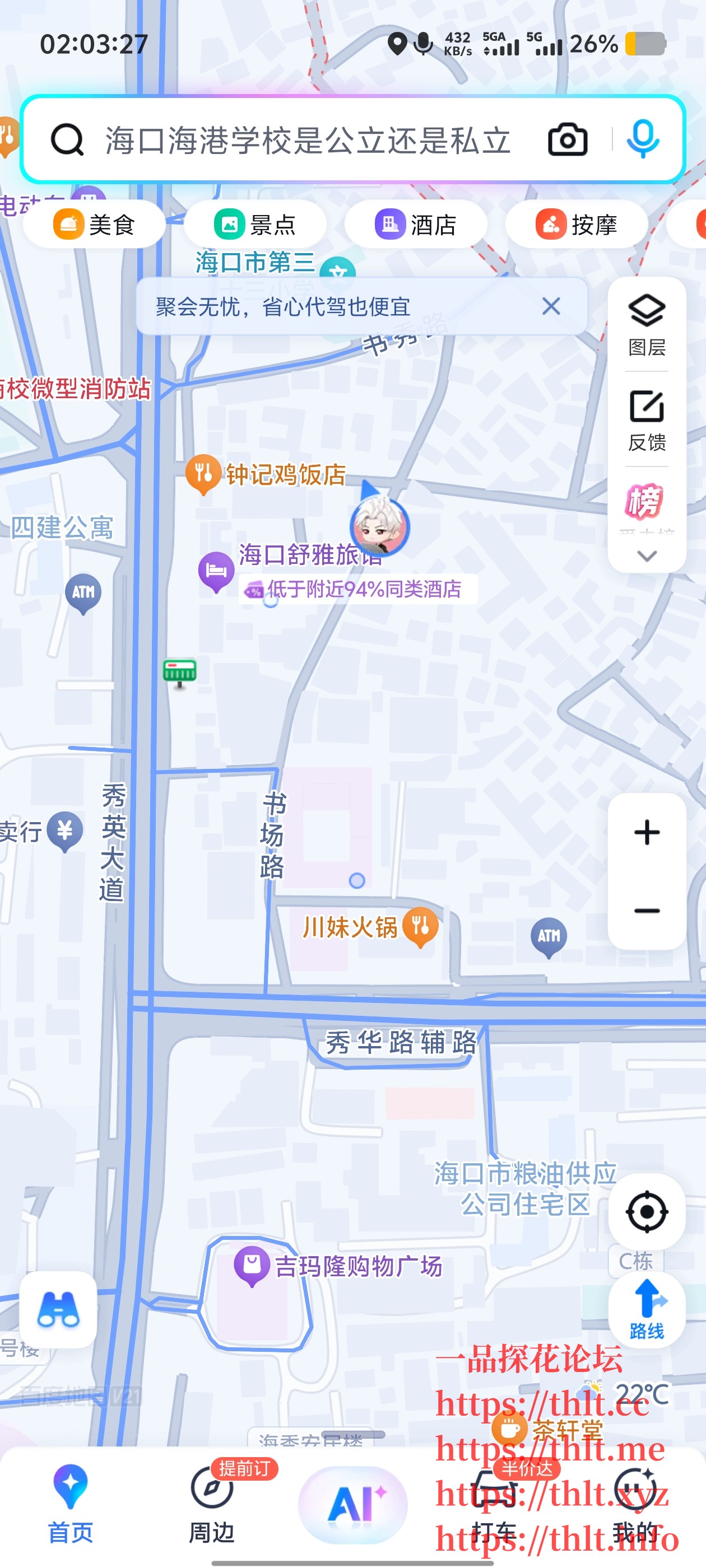Zoom in the map
The image size is (706, 1568).
point(646,832)
